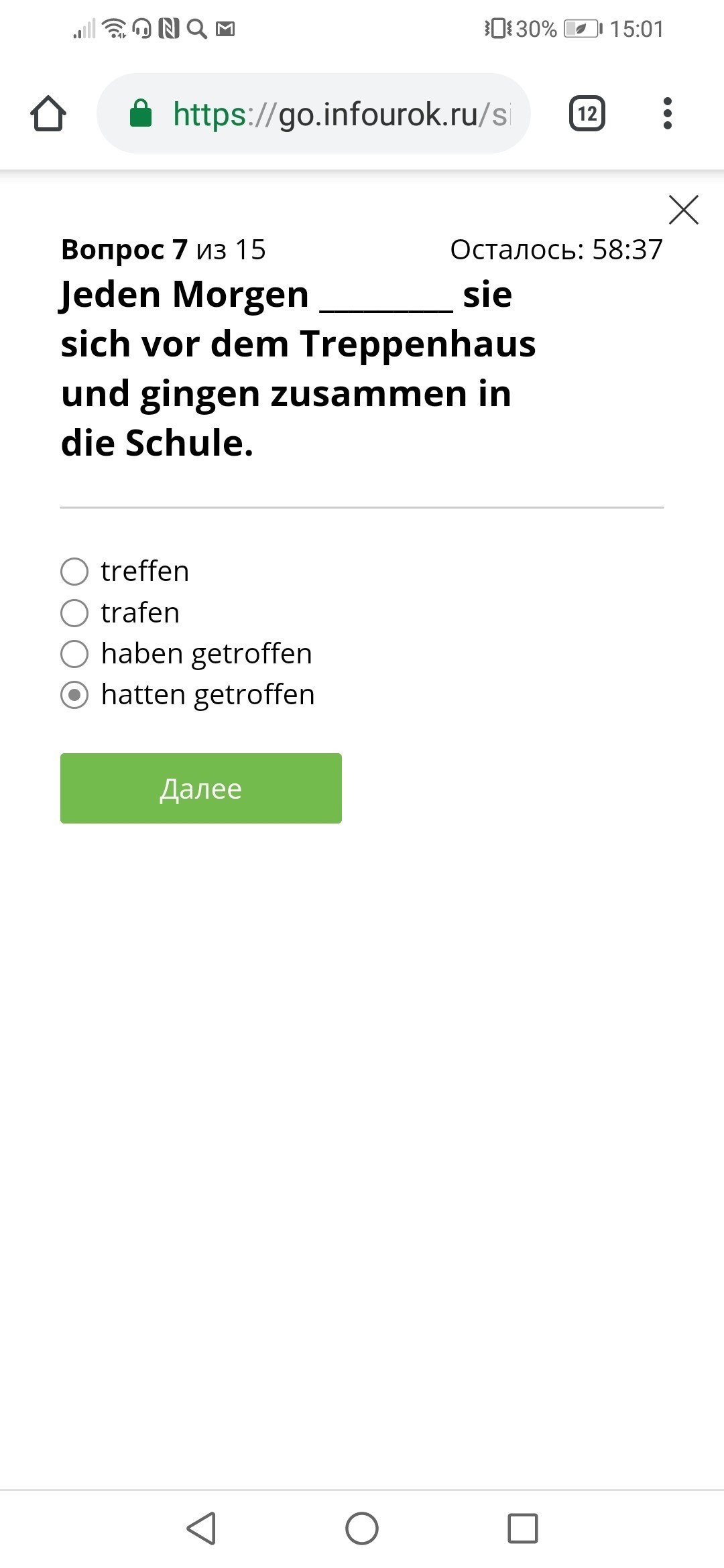Viewport: 724px width, 1568px height.
Task: Open the tab switcher showing 12
Action: click(x=587, y=113)
